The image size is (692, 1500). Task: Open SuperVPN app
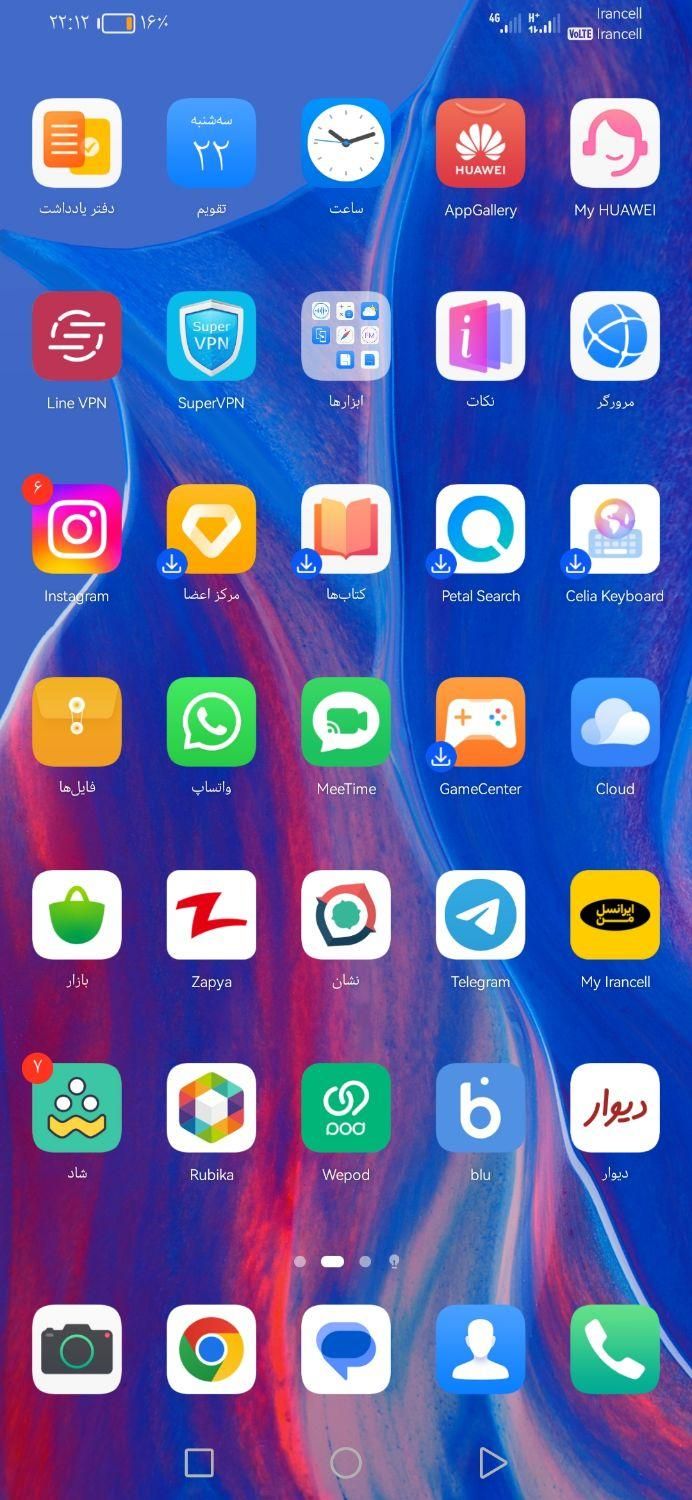[x=211, y=337]
